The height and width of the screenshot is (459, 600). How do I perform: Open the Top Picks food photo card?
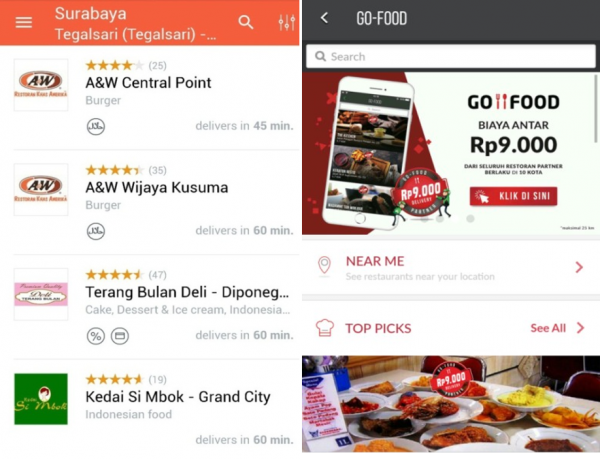(x=450, y=405)
